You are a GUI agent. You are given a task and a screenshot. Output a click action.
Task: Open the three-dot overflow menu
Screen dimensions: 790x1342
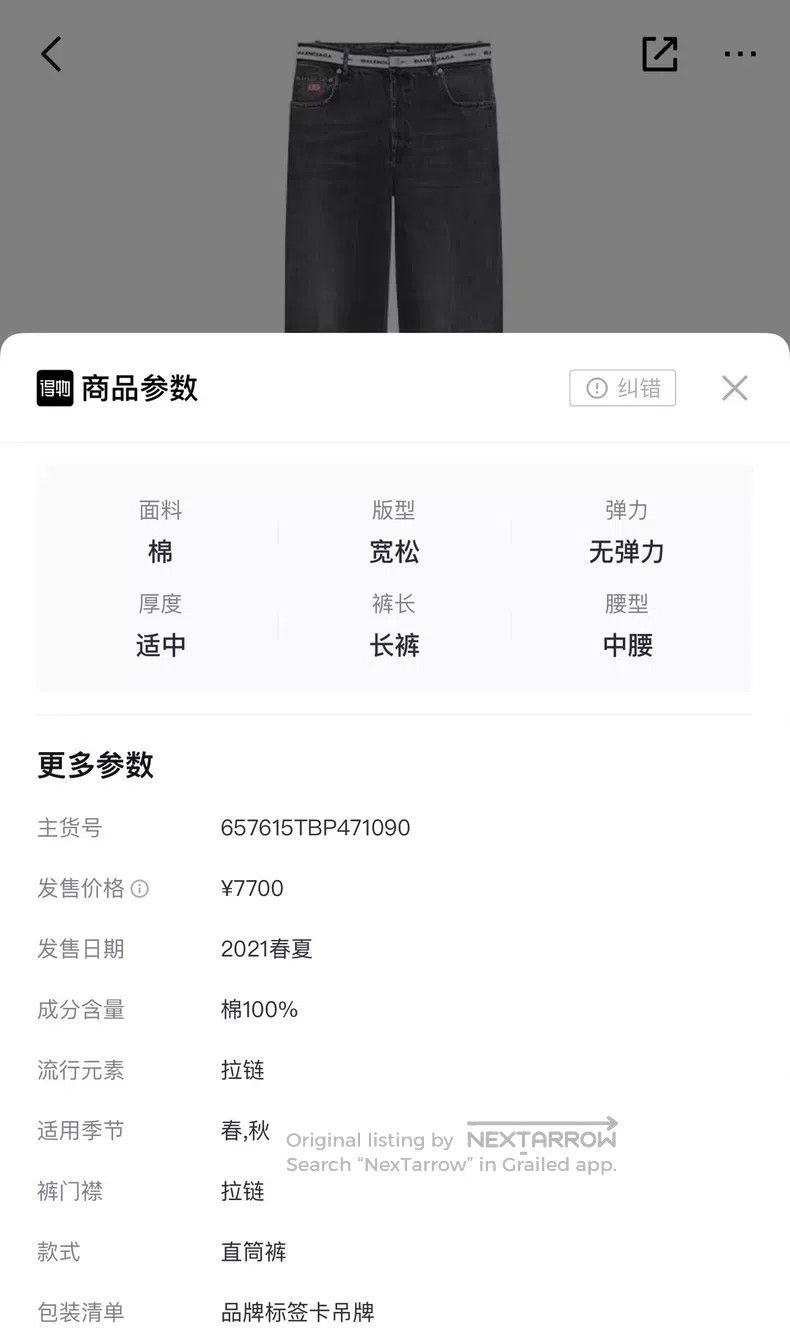tap(740, 54)
